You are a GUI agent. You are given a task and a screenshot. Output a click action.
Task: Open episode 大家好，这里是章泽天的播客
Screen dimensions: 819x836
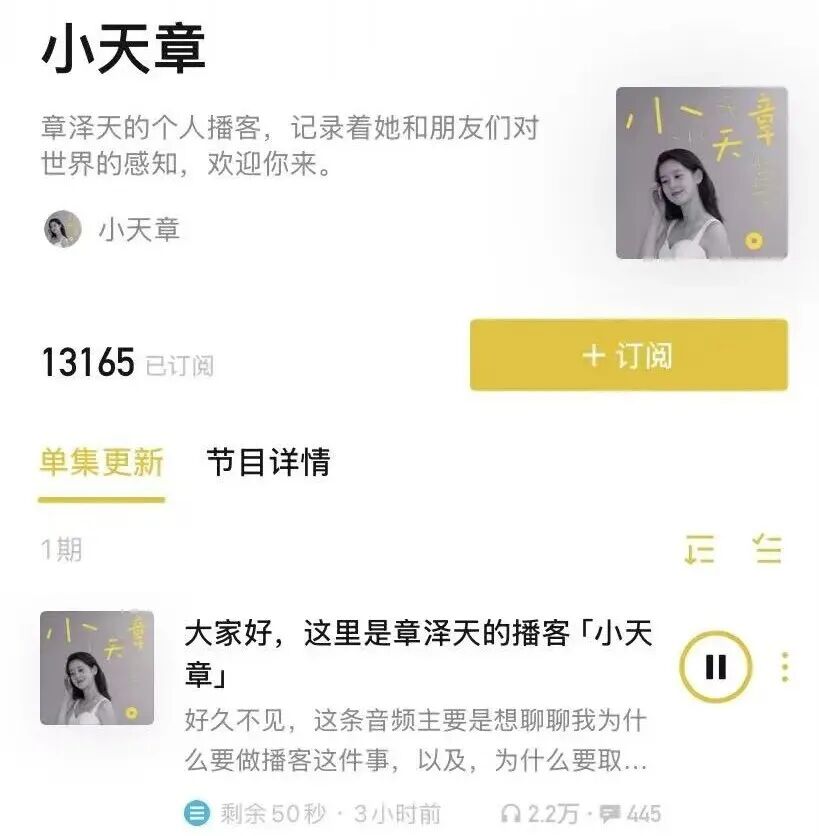point(417,653)
